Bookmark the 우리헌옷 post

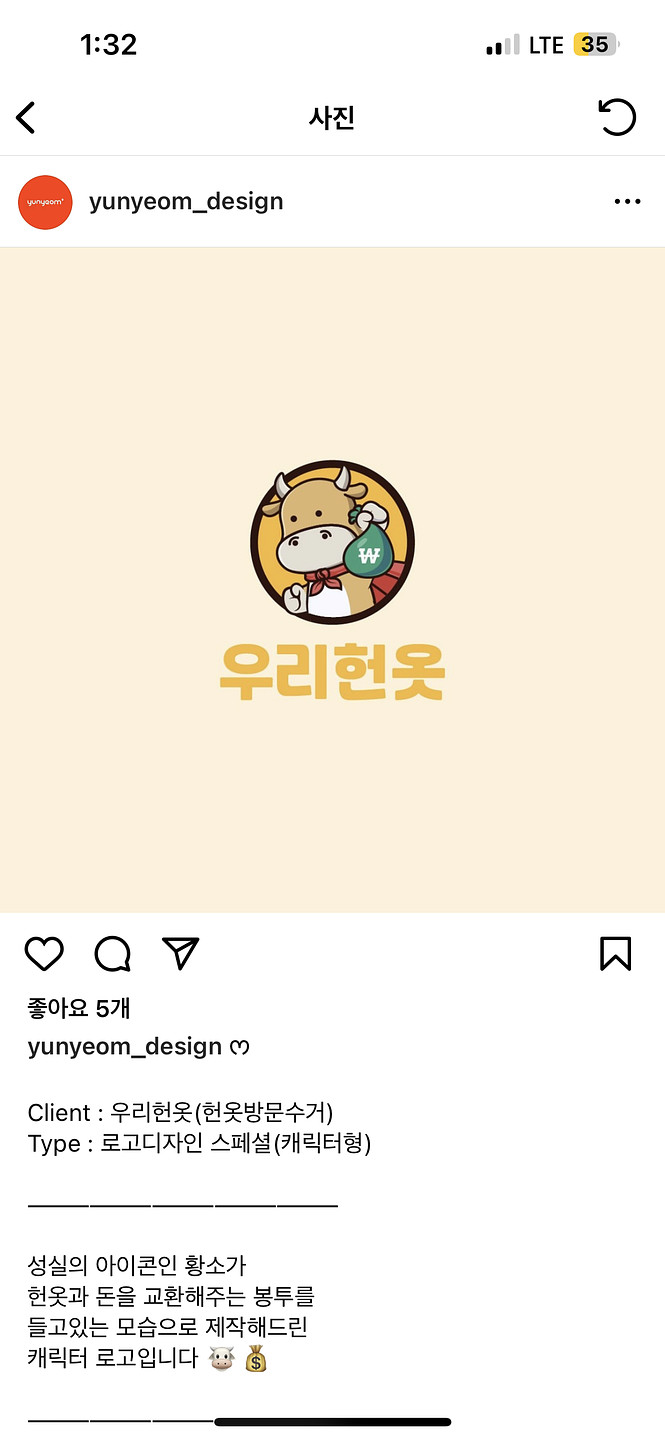[615, 953]
